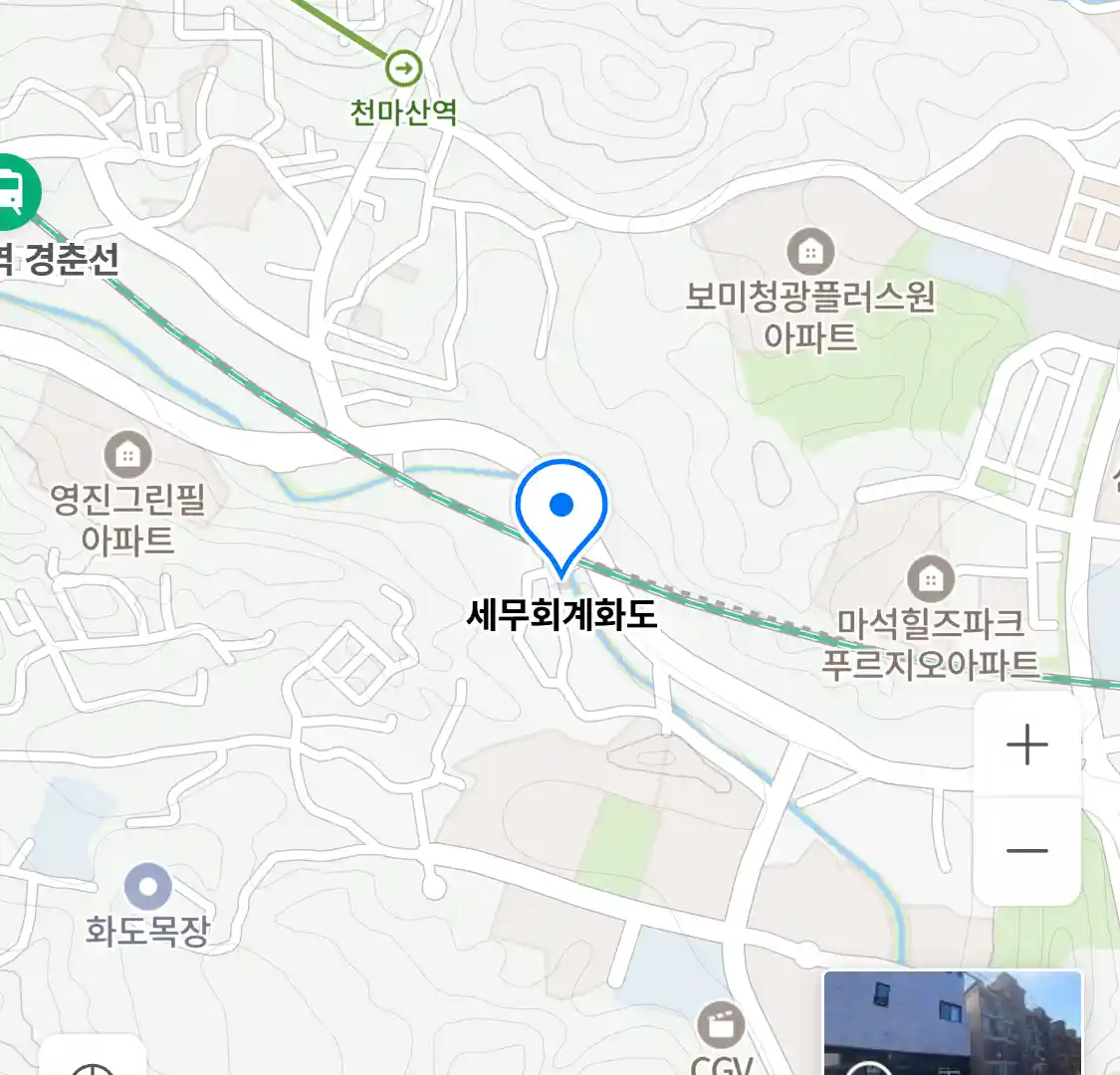Open the 영진그린필아파트 place marker
Viewport: 1120px width, 1075px height.
coord(127,456)
